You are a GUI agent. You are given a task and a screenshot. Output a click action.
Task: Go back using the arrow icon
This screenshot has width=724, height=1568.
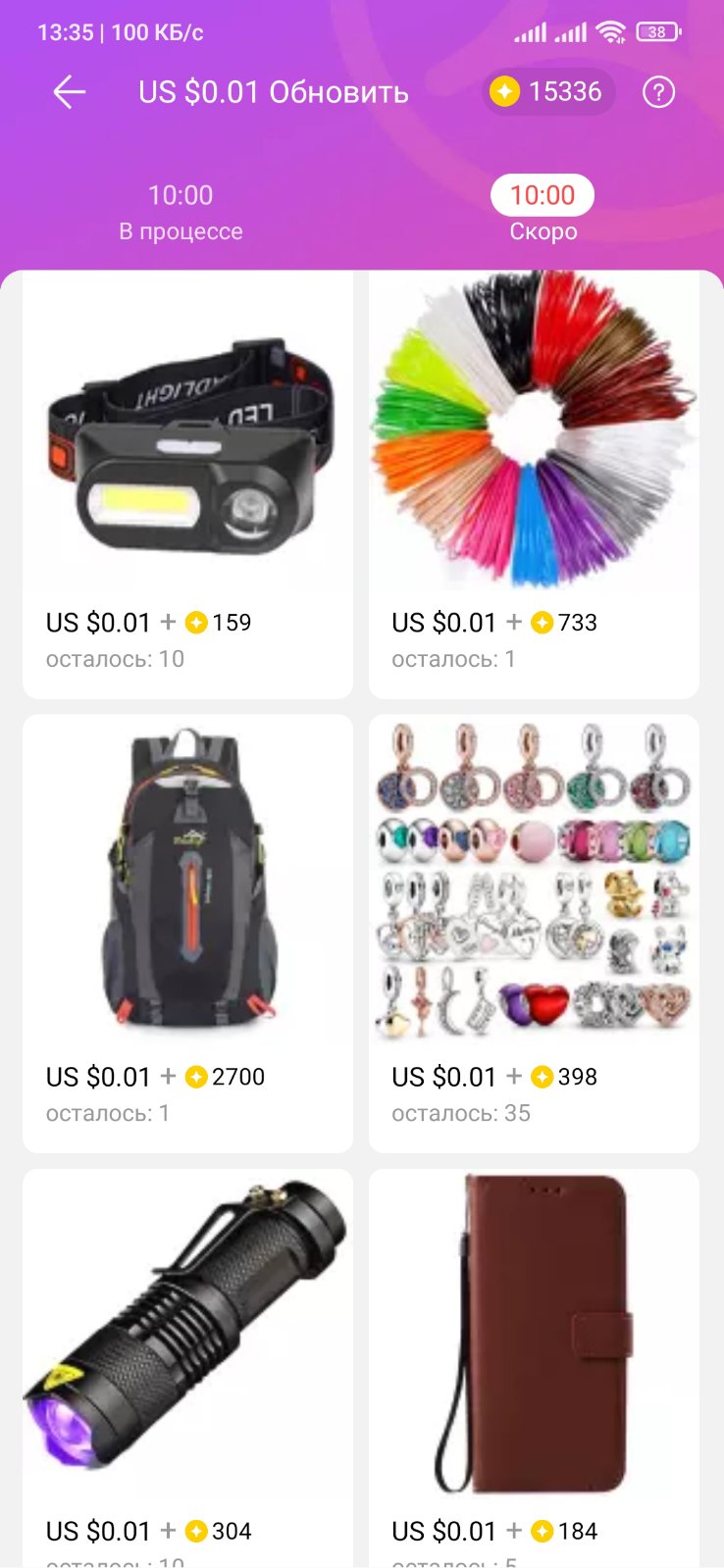tap(70, 93)
